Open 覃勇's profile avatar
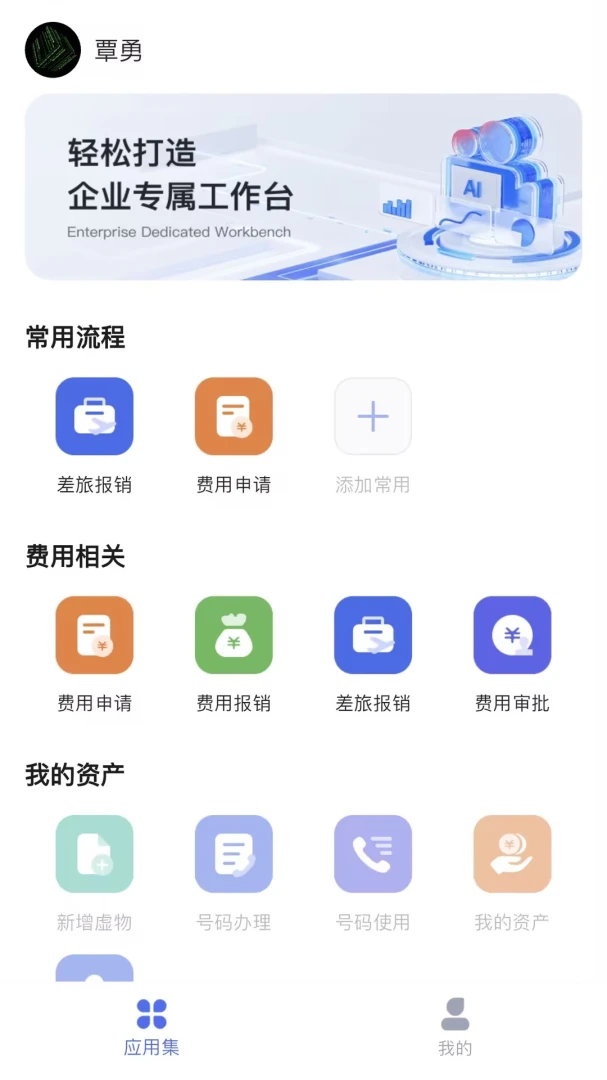The height and width of the screenshot is (1080, 607). [53, 50]
